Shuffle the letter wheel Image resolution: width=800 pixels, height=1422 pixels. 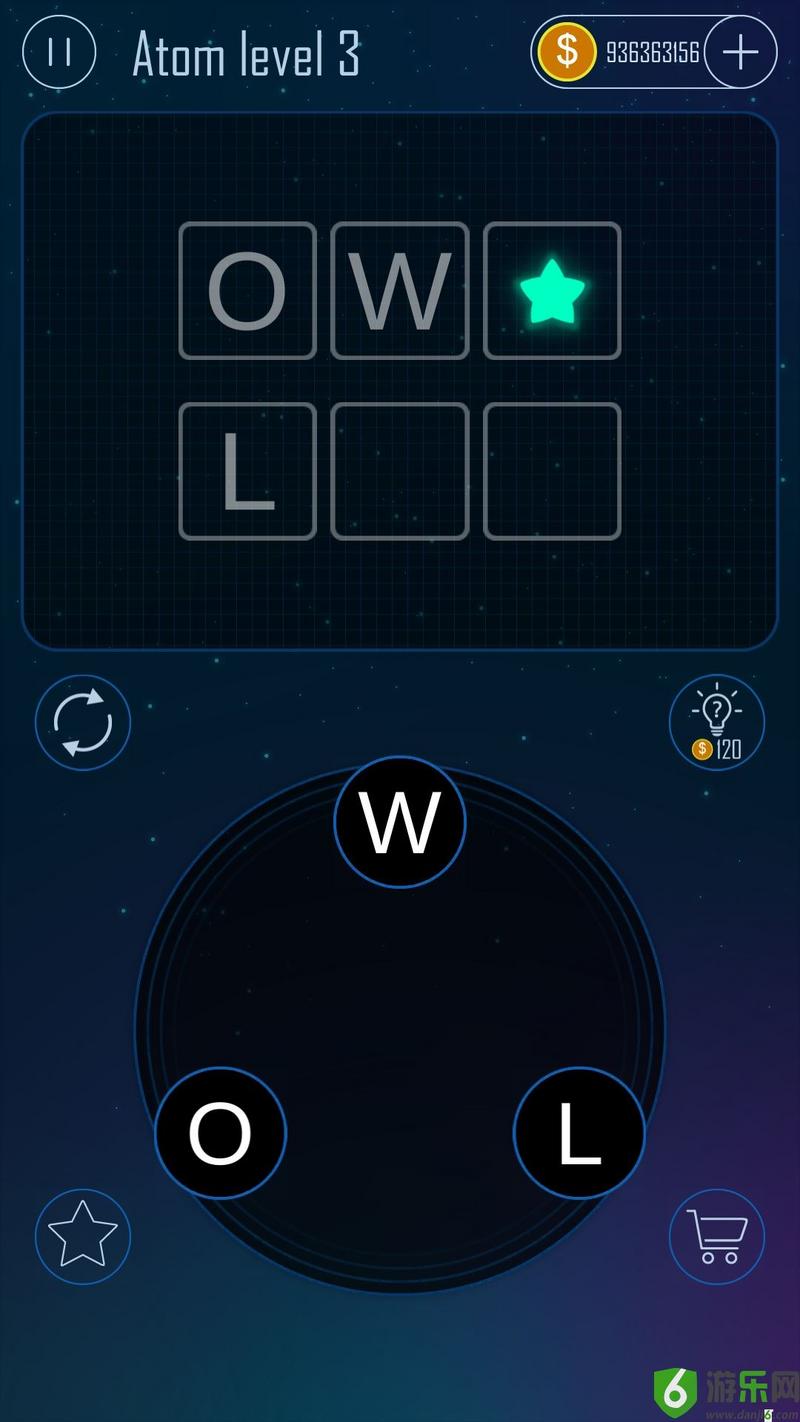83,722
